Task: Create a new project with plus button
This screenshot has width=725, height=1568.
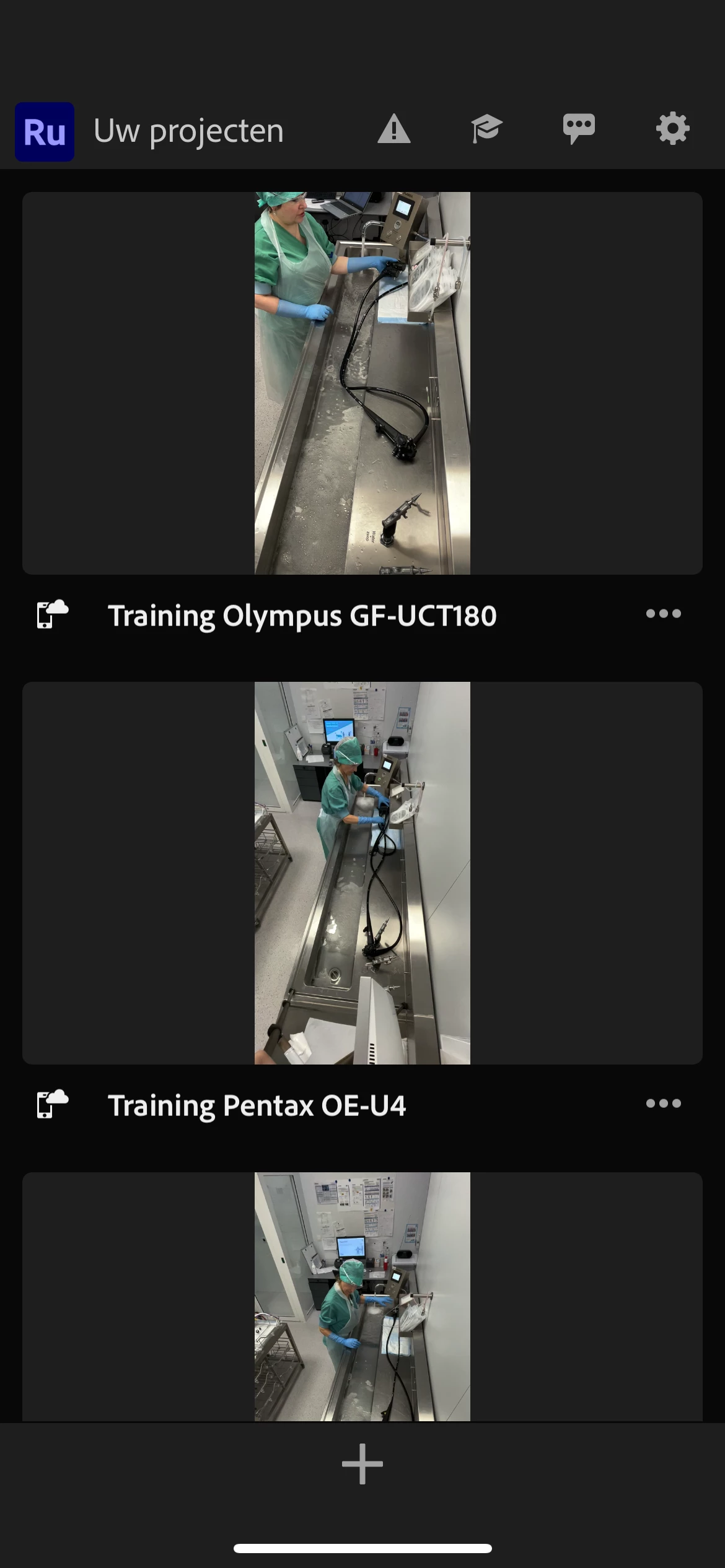Action: tap(362, 1464)
